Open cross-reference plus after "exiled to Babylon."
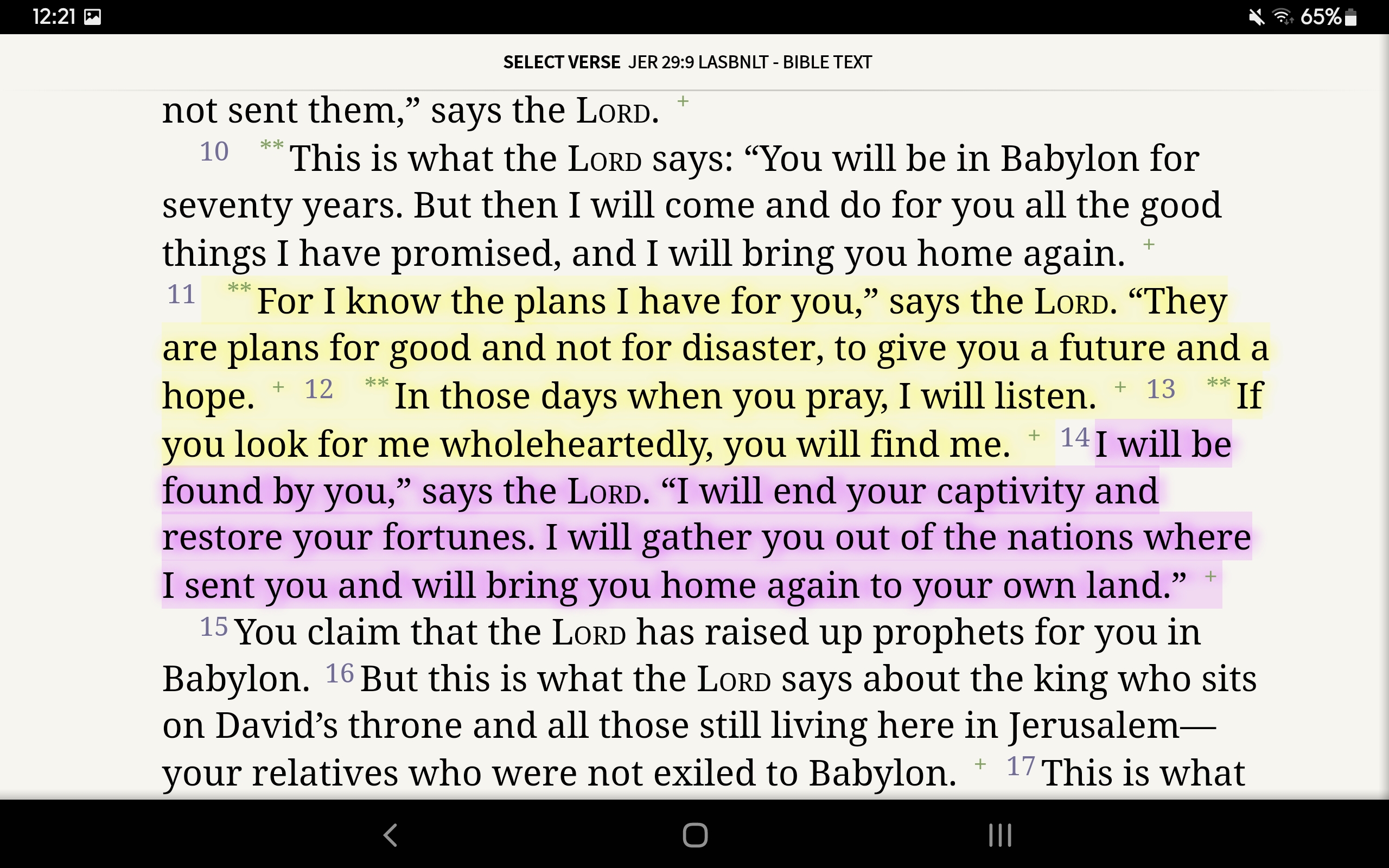This screenshot has width=1389, height=868. pos(980,765)
